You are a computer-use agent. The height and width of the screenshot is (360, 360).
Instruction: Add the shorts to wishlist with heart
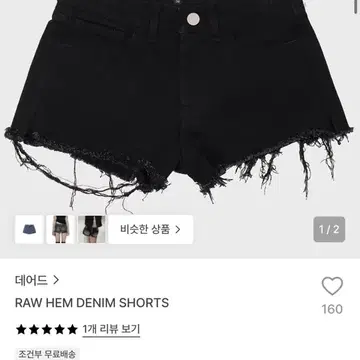pos(332,286)
